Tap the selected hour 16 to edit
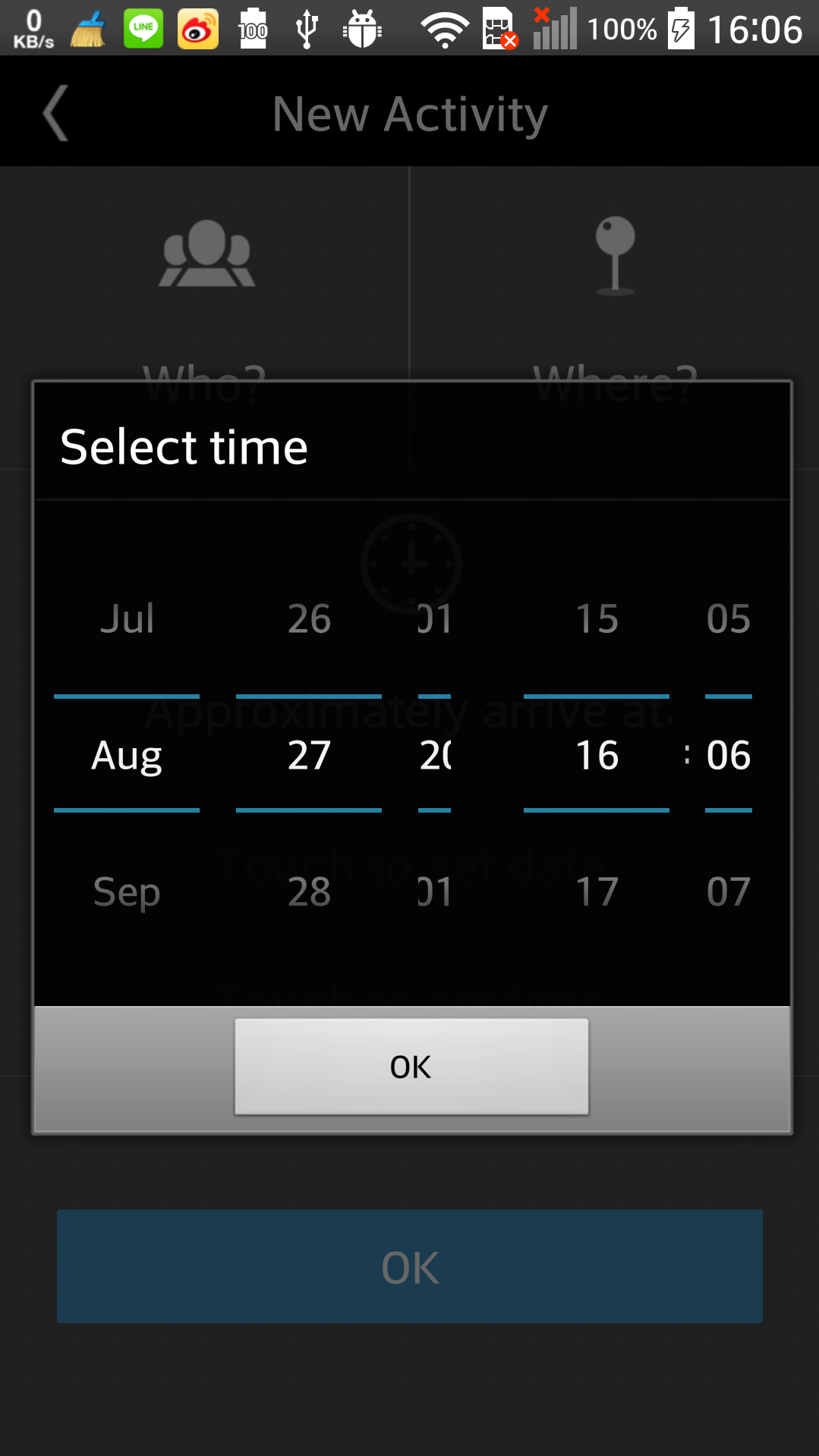819x1456 pixels. 597,755
